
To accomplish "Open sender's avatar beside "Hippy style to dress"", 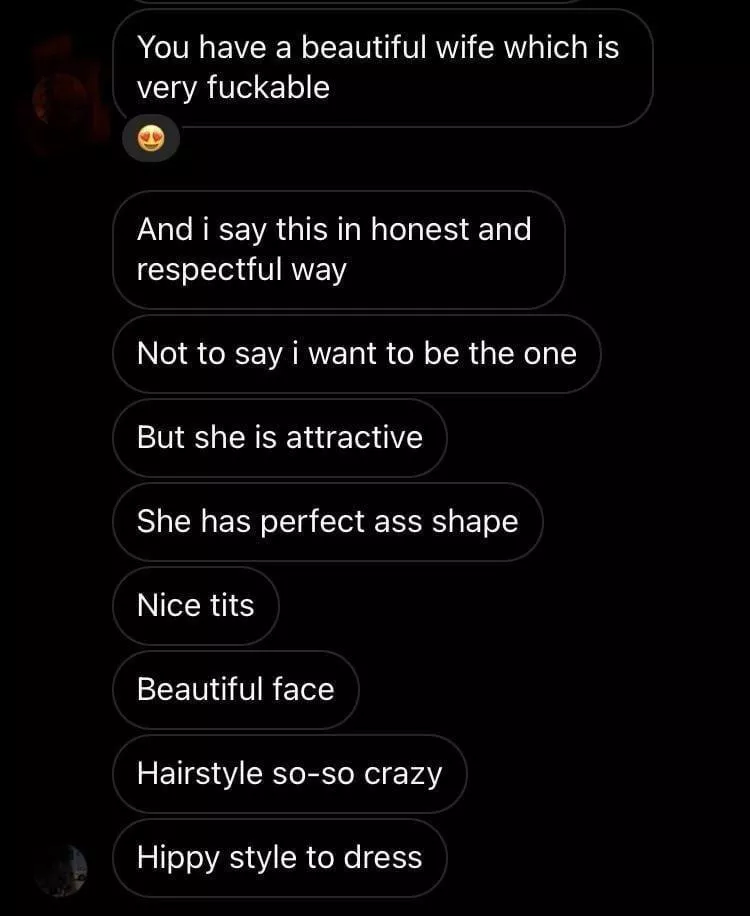I will [63, 866].
